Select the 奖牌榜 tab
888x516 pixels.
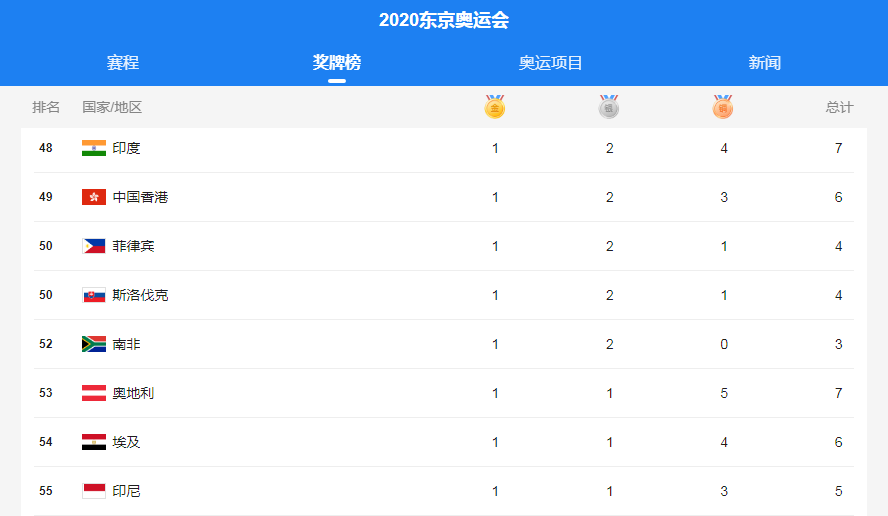click(337, 63)
